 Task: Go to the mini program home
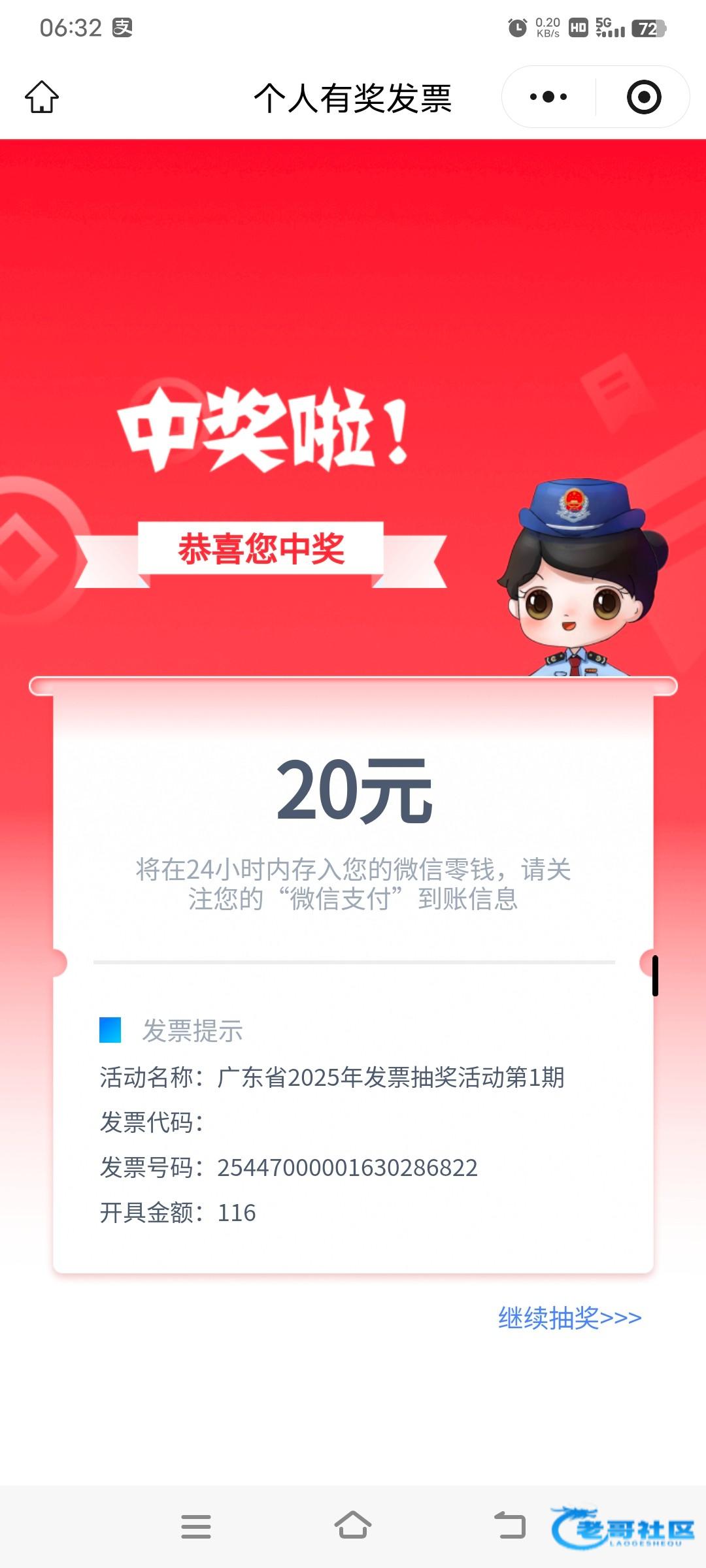coord(42,97)
